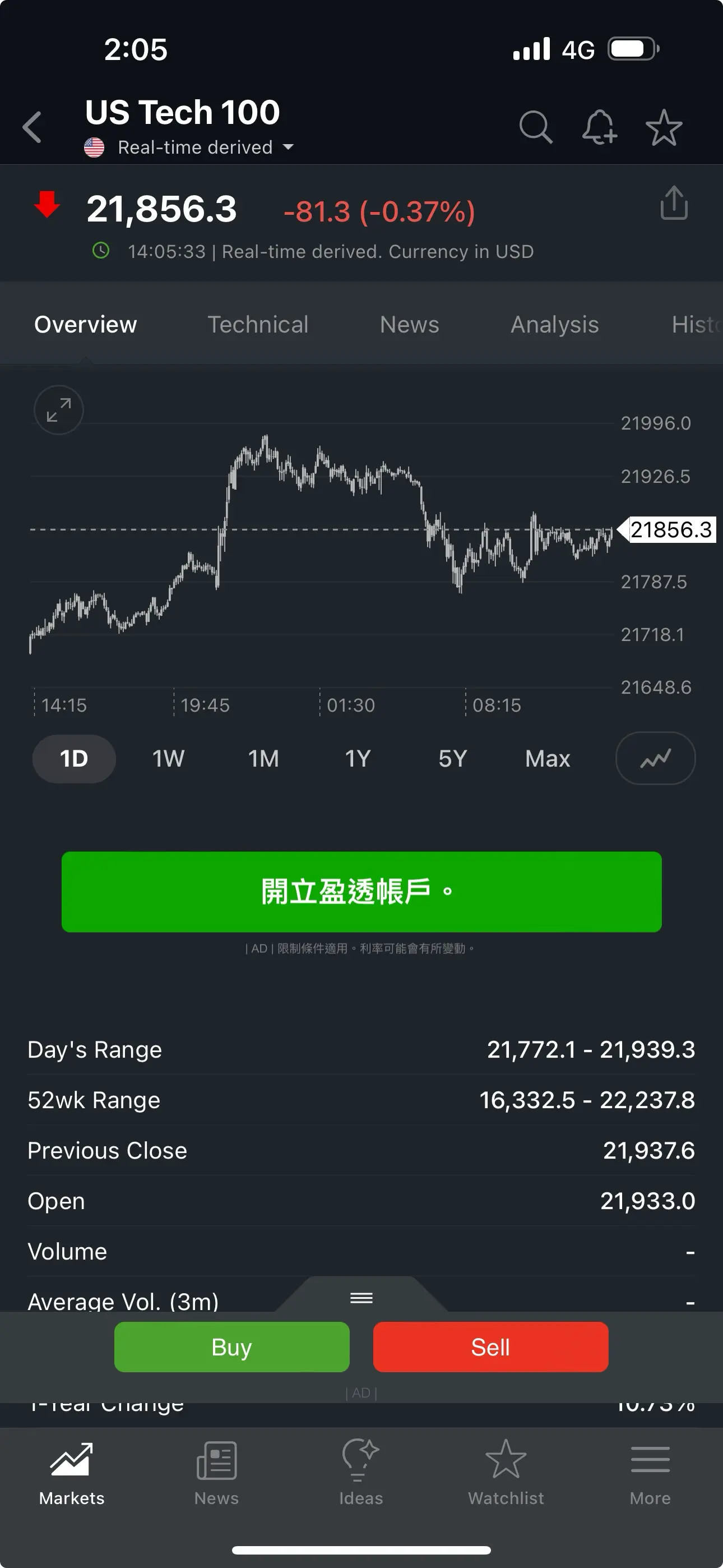Select the 1W chart timeframe
723x1568 pixels.
click(x=168, y=758)
